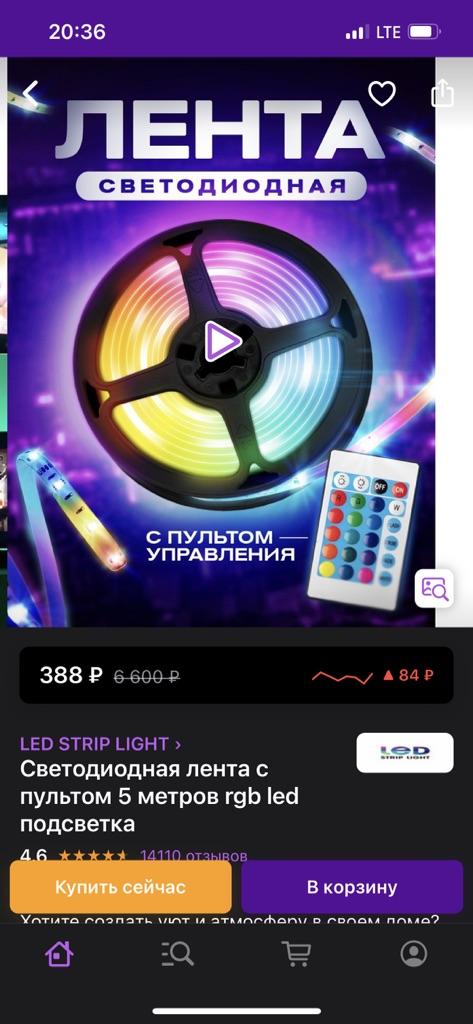473x1024 pixels.
Task: Share this product listing
Action: pos(442,93)
